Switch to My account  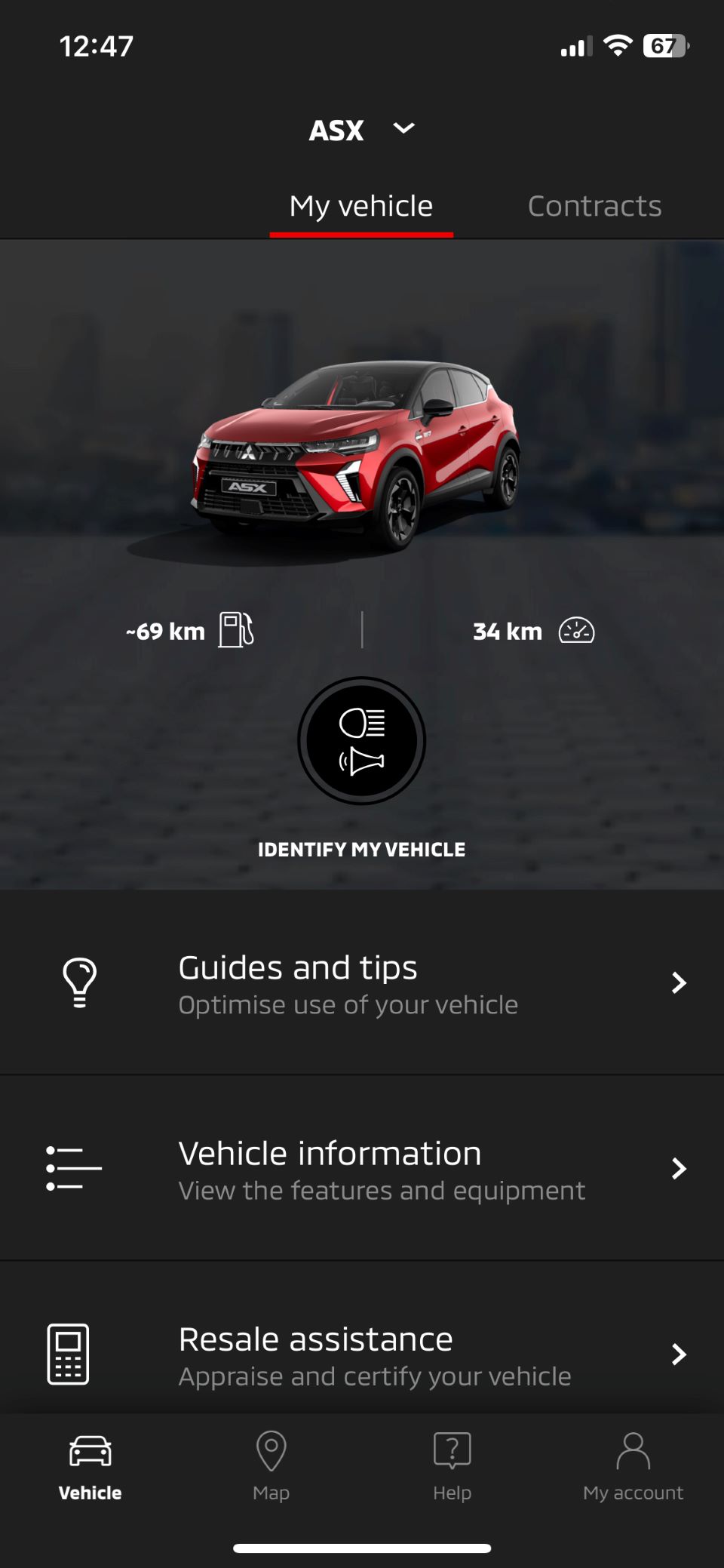click(x=633, y=1465)
